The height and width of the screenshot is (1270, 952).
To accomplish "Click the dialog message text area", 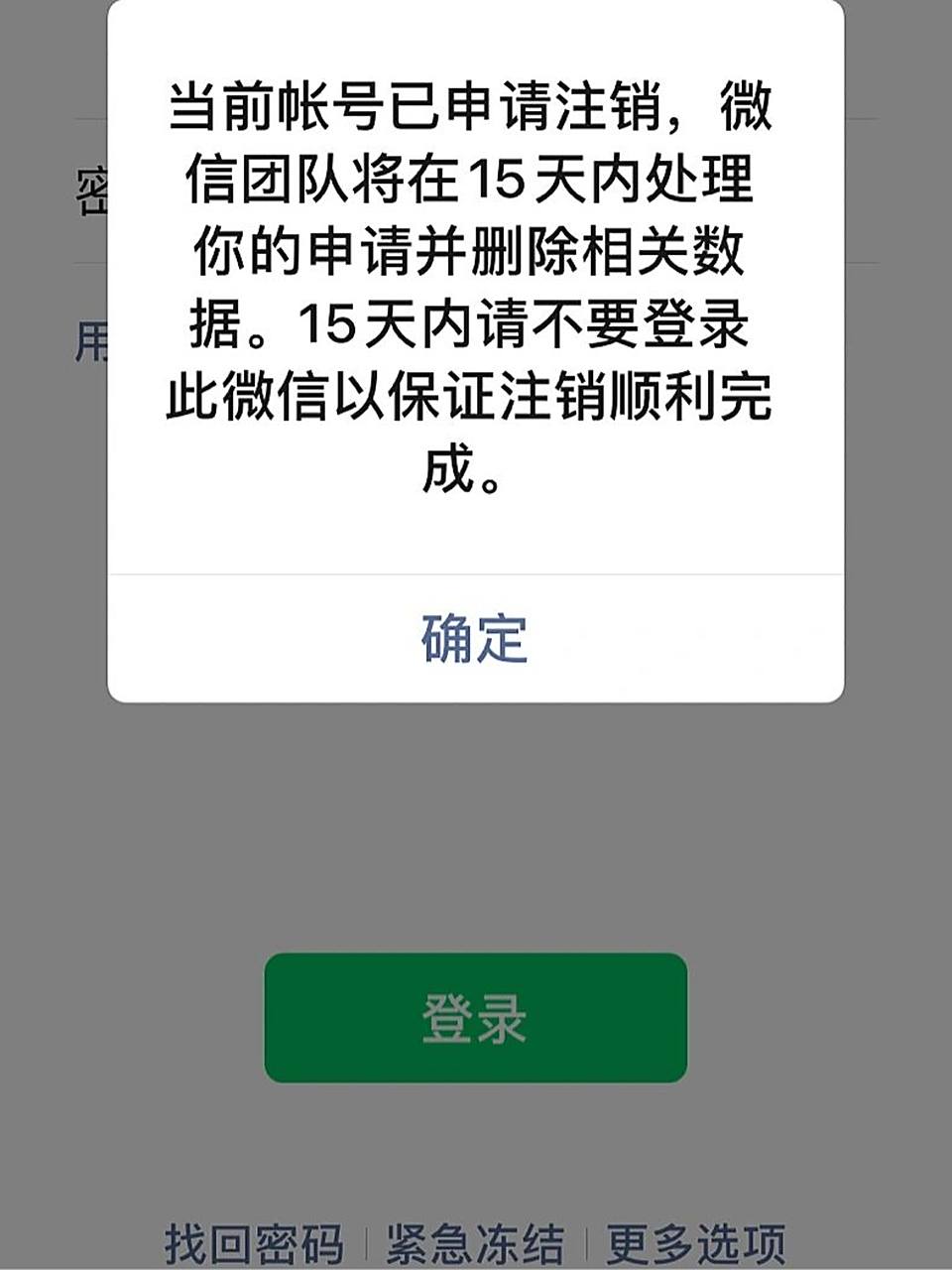I will tap(476, 288).
